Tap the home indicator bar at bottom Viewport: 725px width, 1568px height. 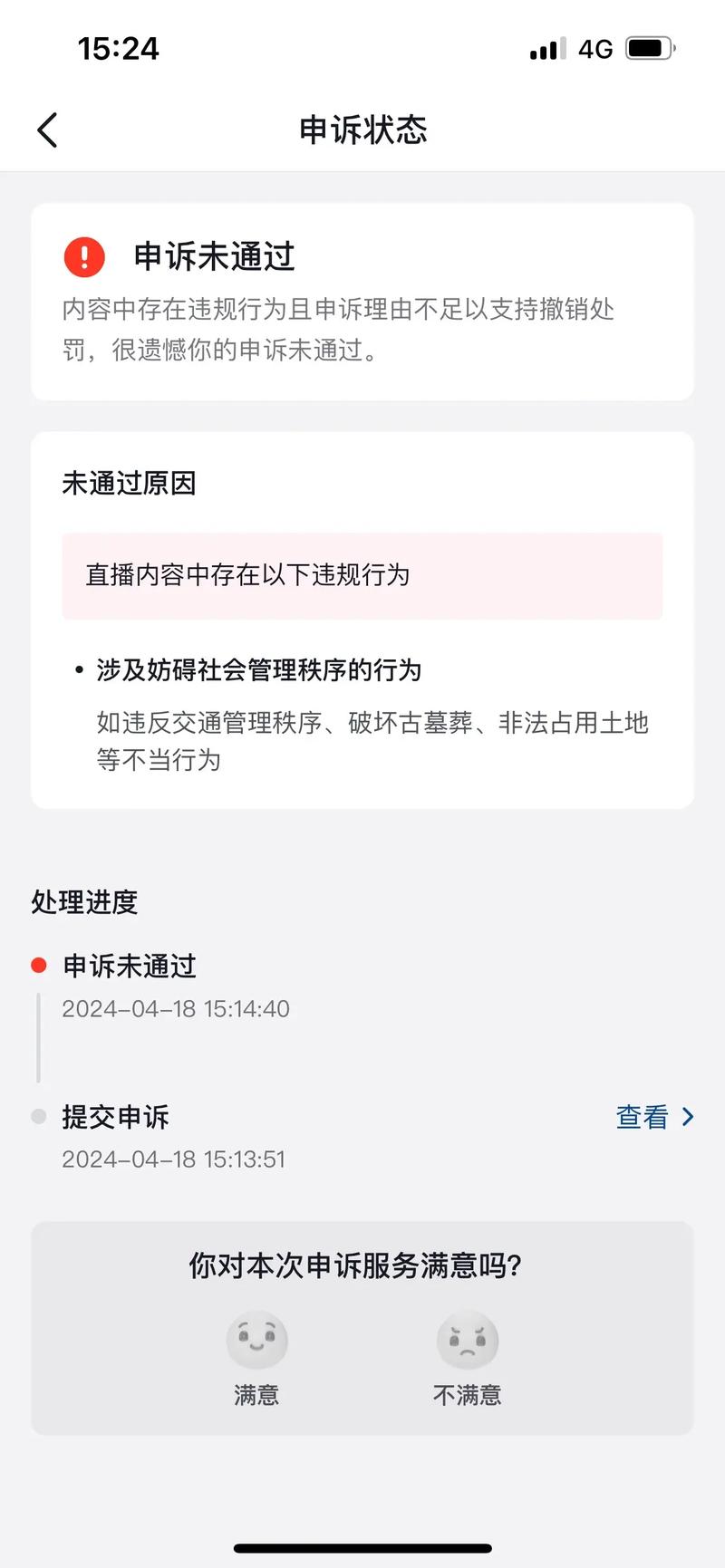coord(362,1548)
